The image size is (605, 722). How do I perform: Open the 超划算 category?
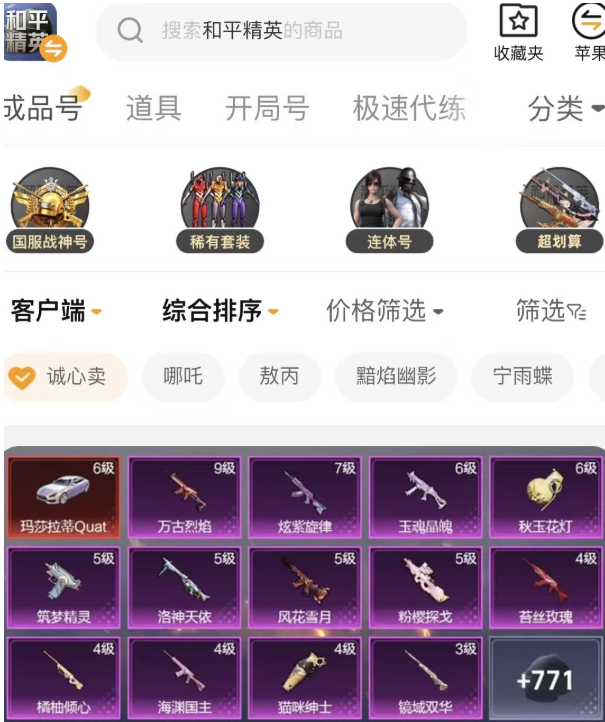pyautogui.click(x=558, y=210)
